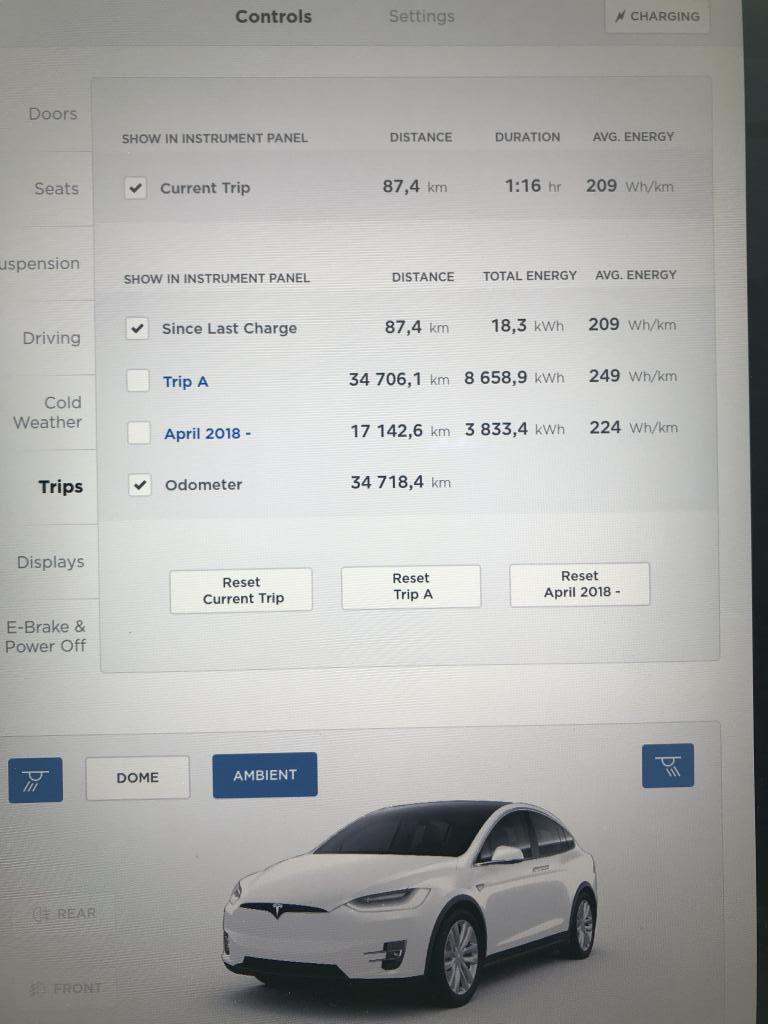The width and height of the screenshot is (768, 1024).
Task: Uncheck Since Last Charge checkbox
Action: point(137,328)
